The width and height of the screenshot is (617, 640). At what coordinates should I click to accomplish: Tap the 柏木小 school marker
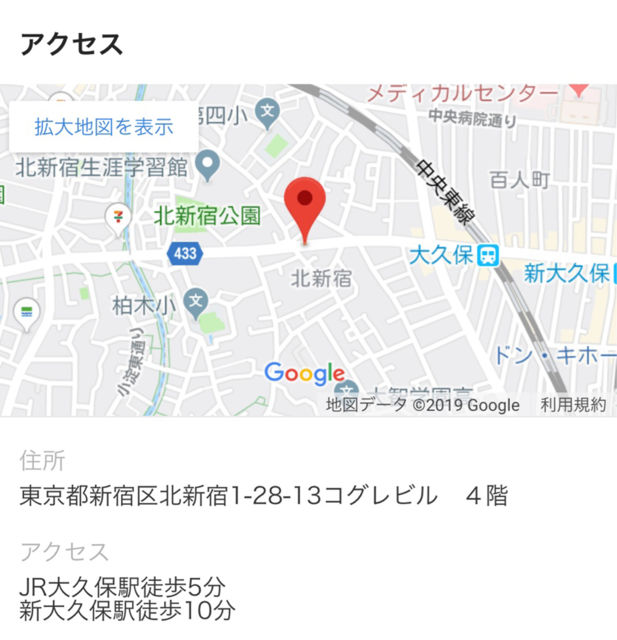[x=198, y=300]
